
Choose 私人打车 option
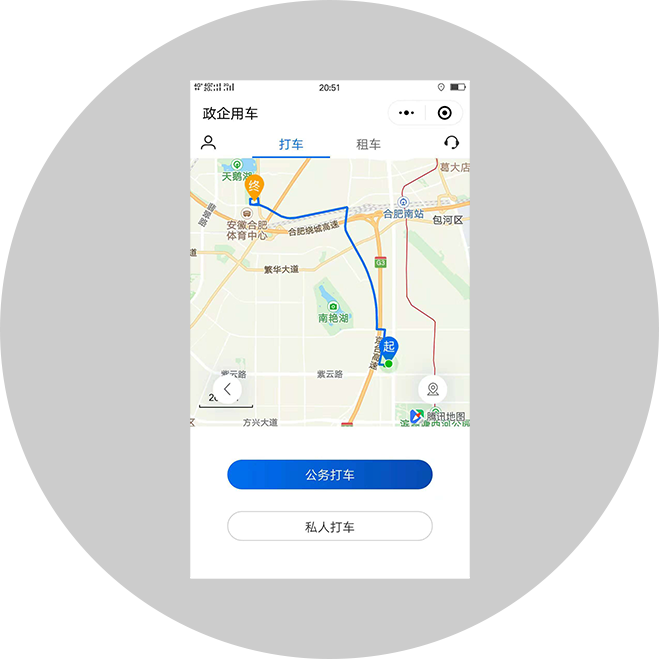[329, 526]
